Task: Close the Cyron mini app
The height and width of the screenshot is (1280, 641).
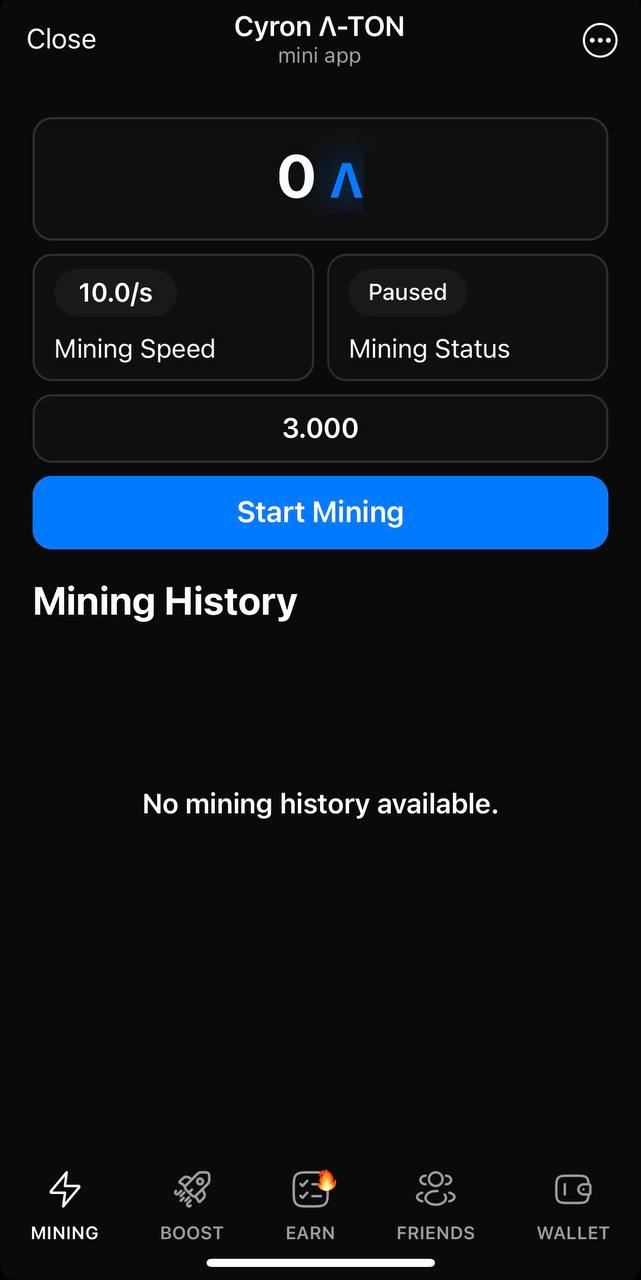Action: 61,39
